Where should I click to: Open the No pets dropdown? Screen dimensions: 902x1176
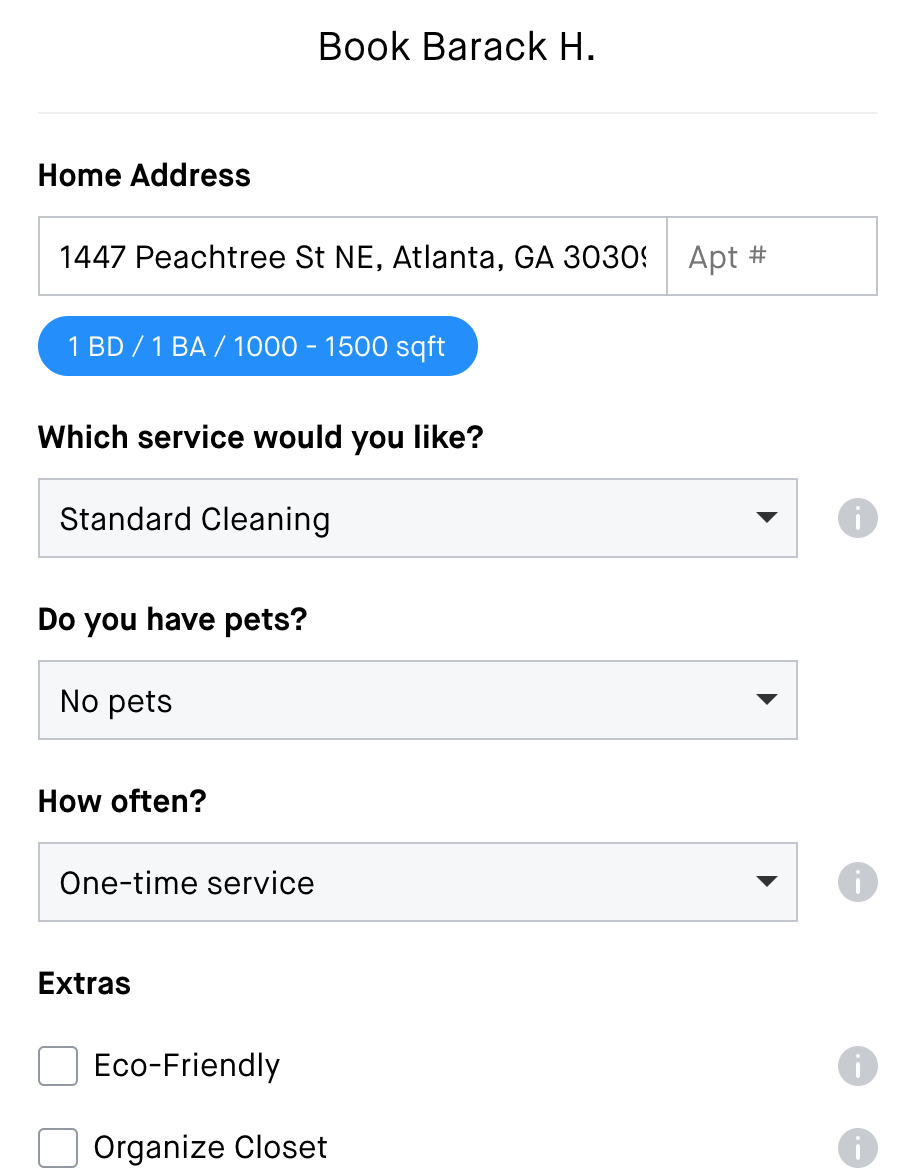[x=417, y=701]
